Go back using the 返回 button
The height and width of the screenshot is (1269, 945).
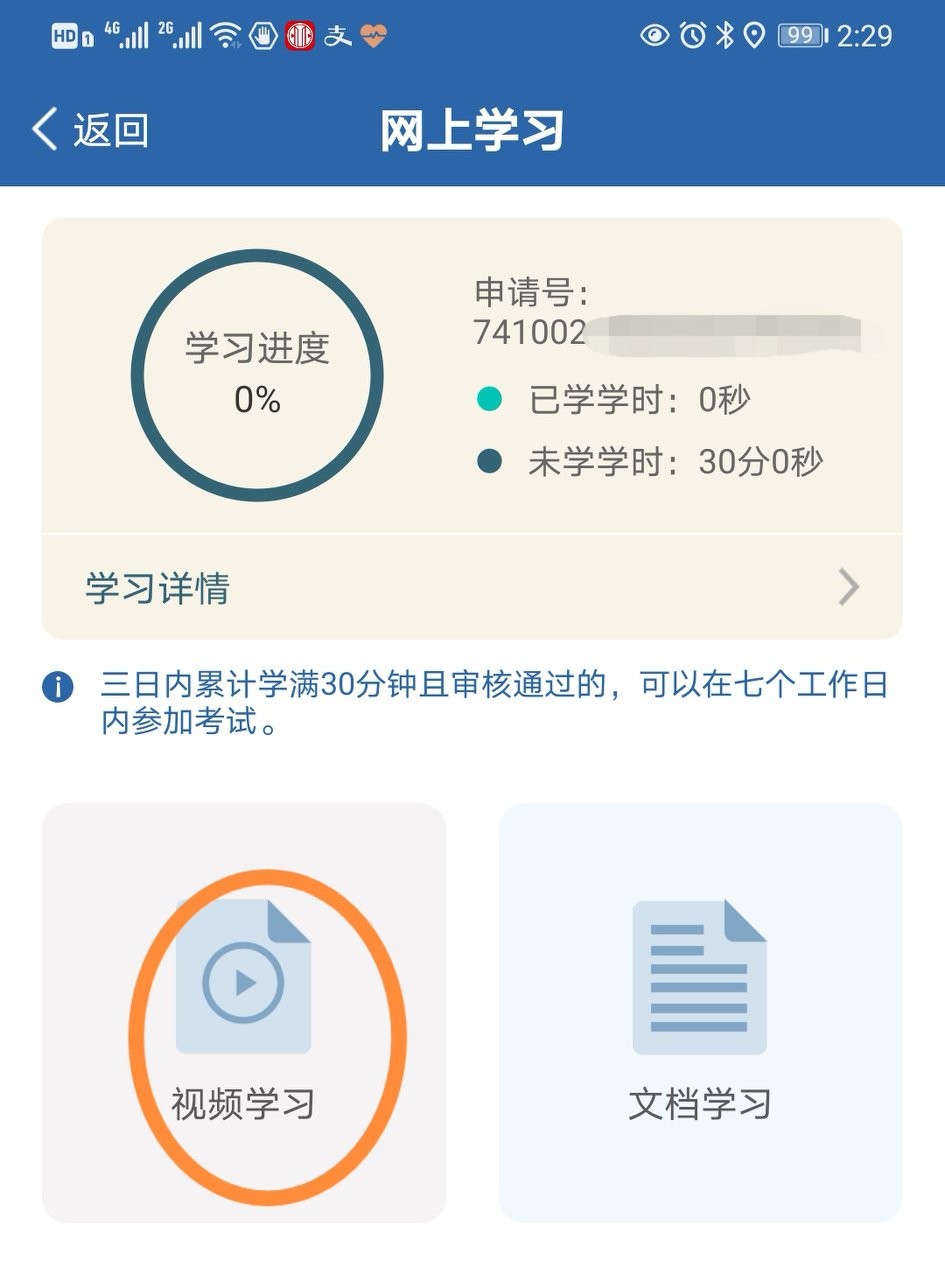click(90, 131)
